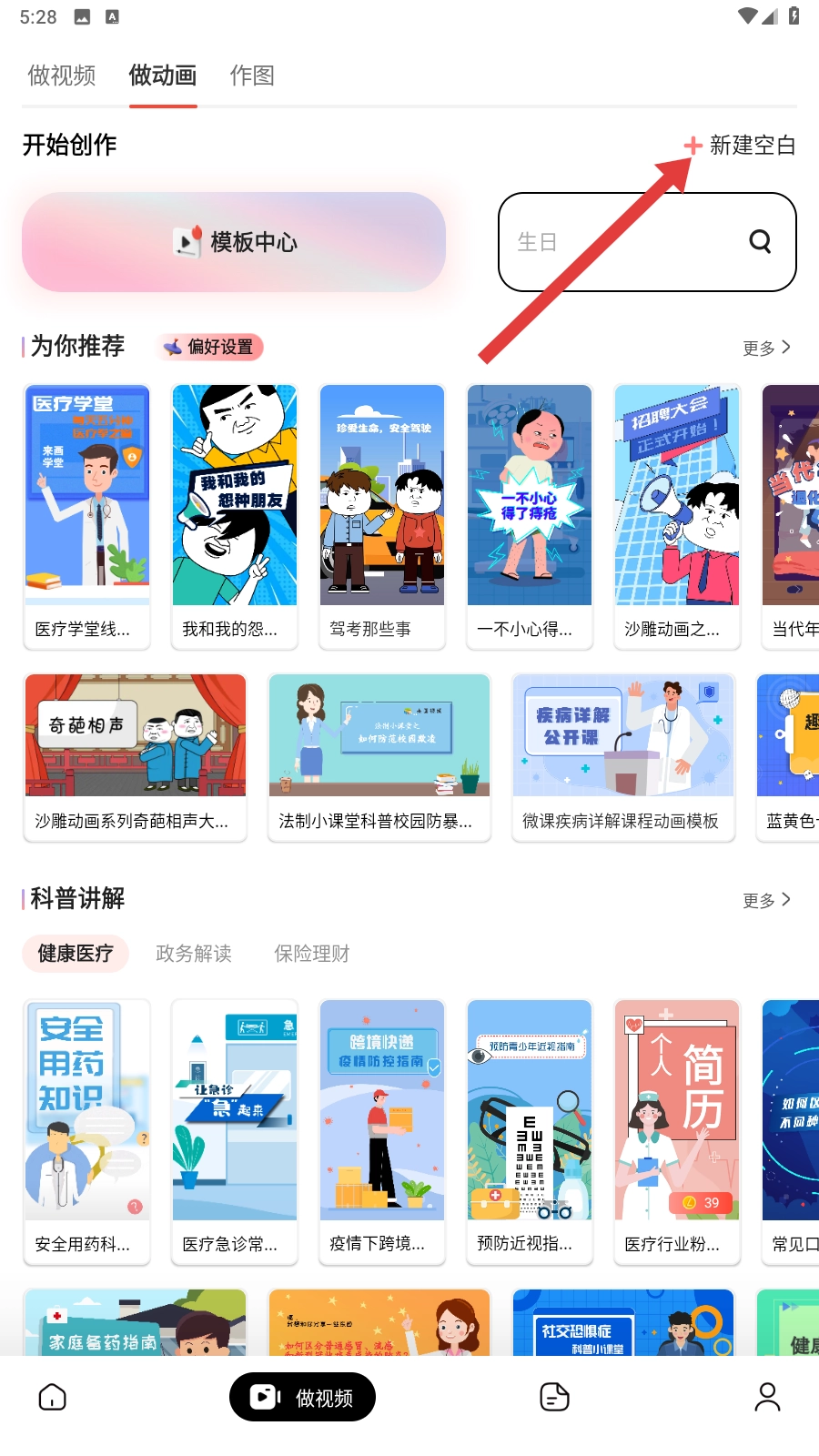Open the profile tab in bottom bar

pyautogui.click(x=767, y=1398)
